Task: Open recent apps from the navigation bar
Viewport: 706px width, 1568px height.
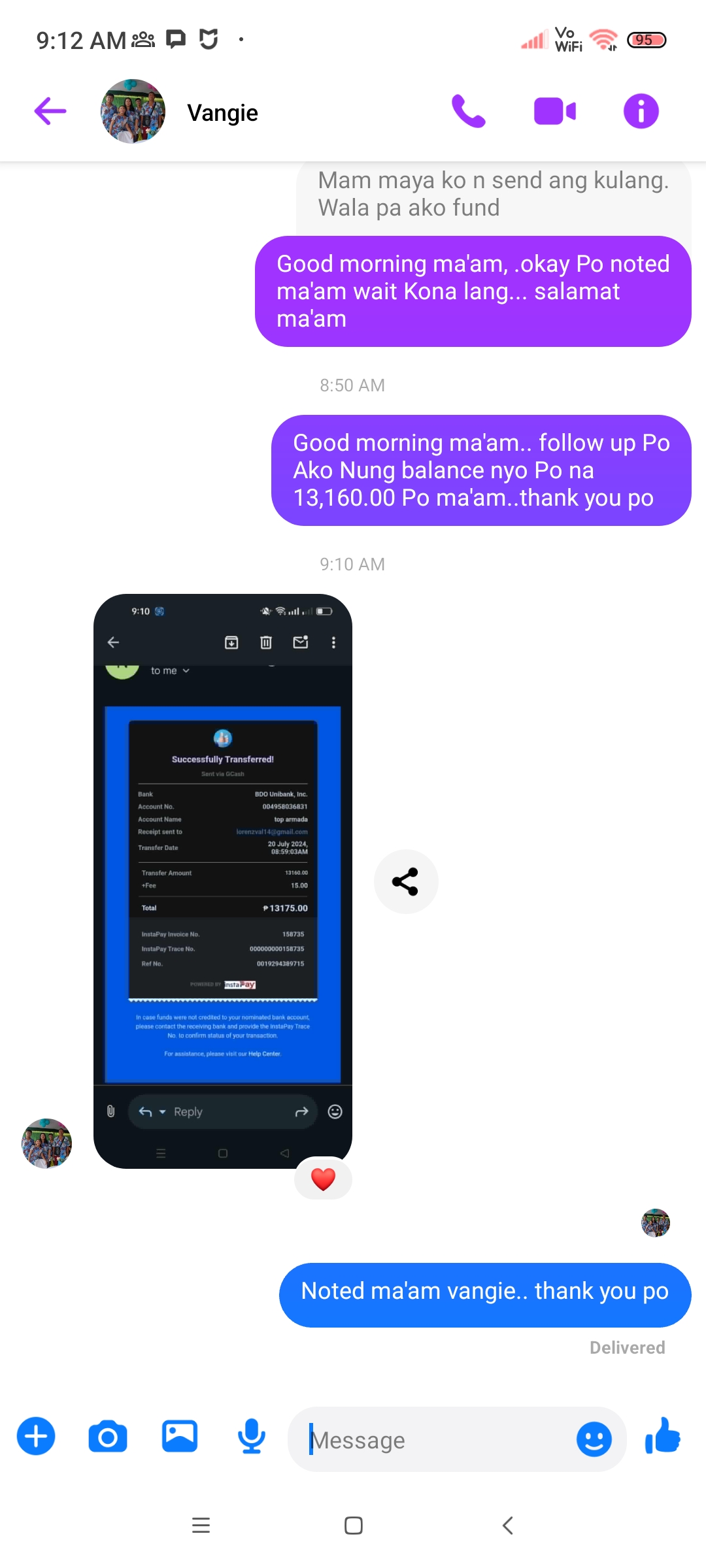Action: (201, 1526)
